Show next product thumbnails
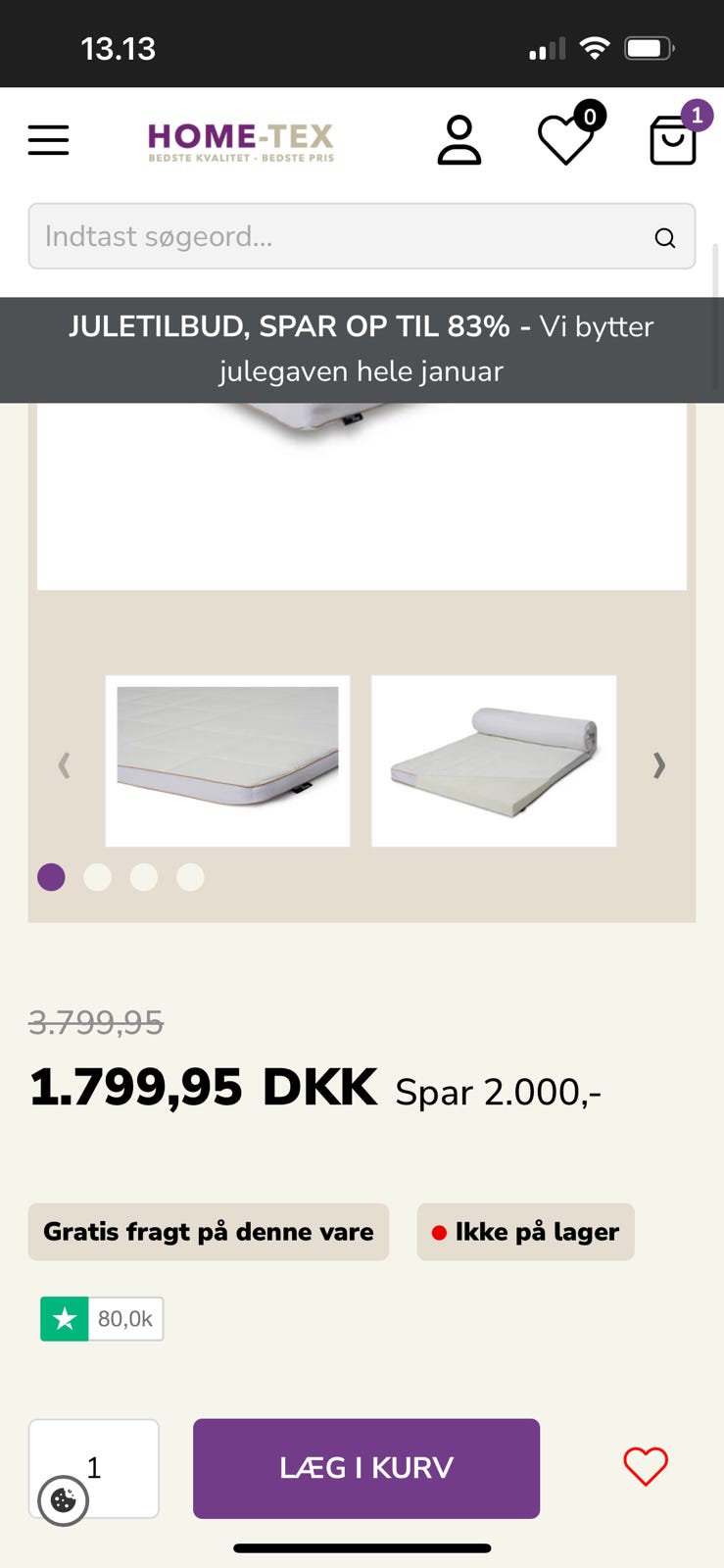 [x=659, y=764]
